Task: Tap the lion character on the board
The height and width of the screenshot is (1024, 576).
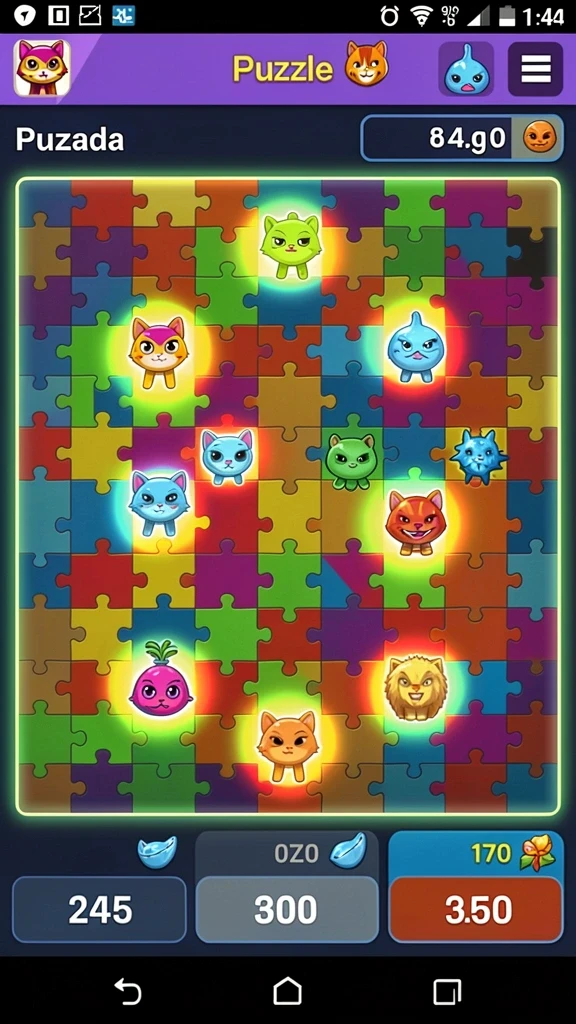Action: pos(415,688)
